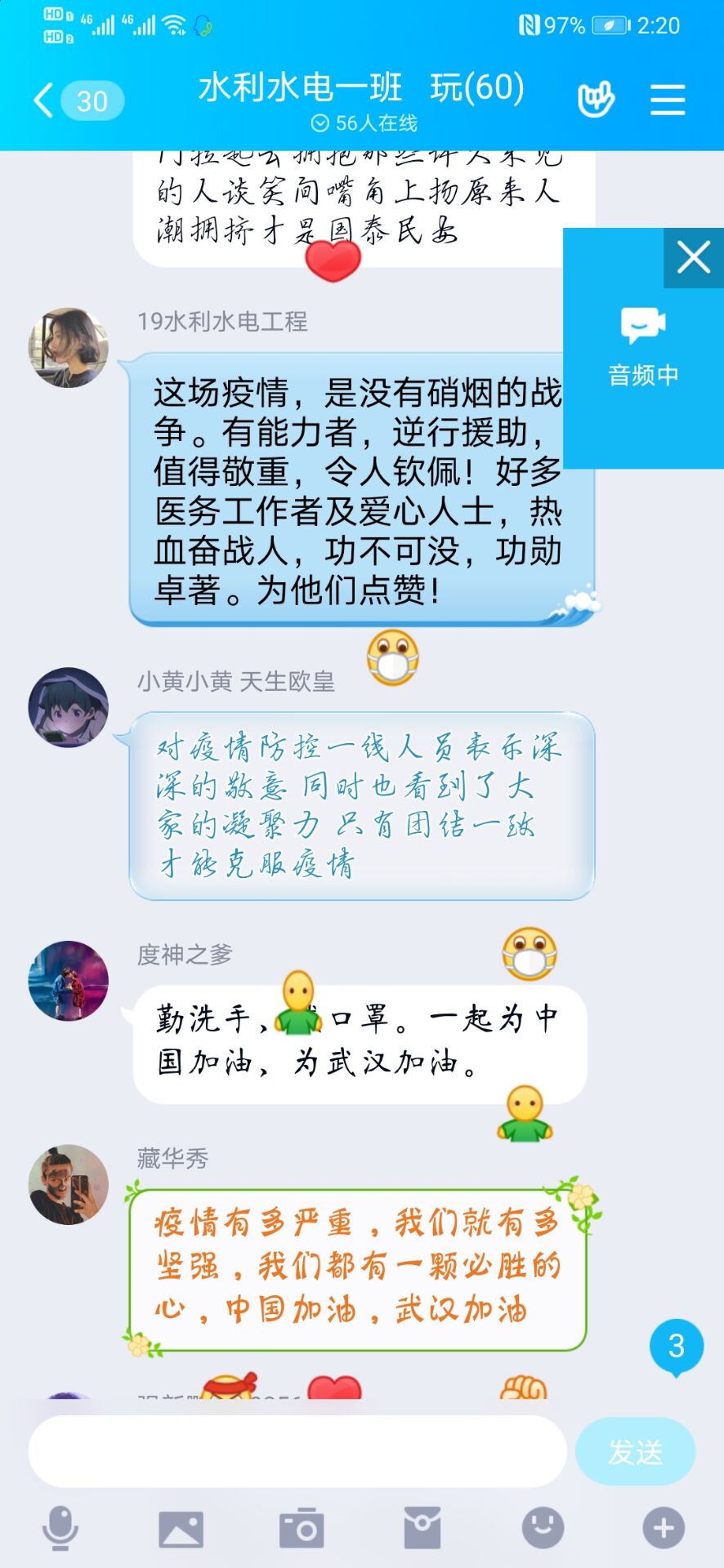This screenshot has width=724, height=1568.
Task: Open the group menu with three lines
Action: point(667,100)
